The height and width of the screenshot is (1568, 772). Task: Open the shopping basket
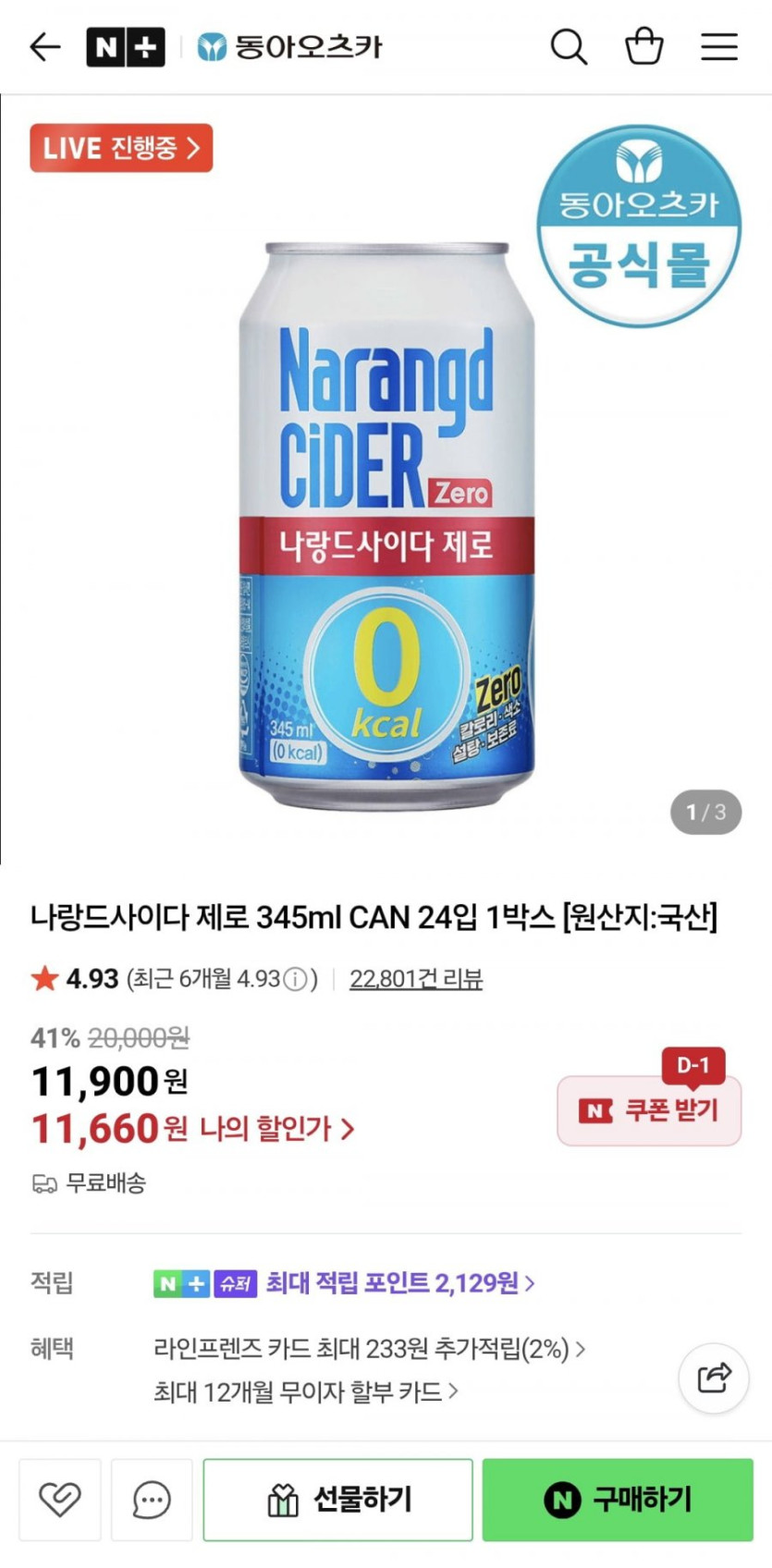(643, 46)
